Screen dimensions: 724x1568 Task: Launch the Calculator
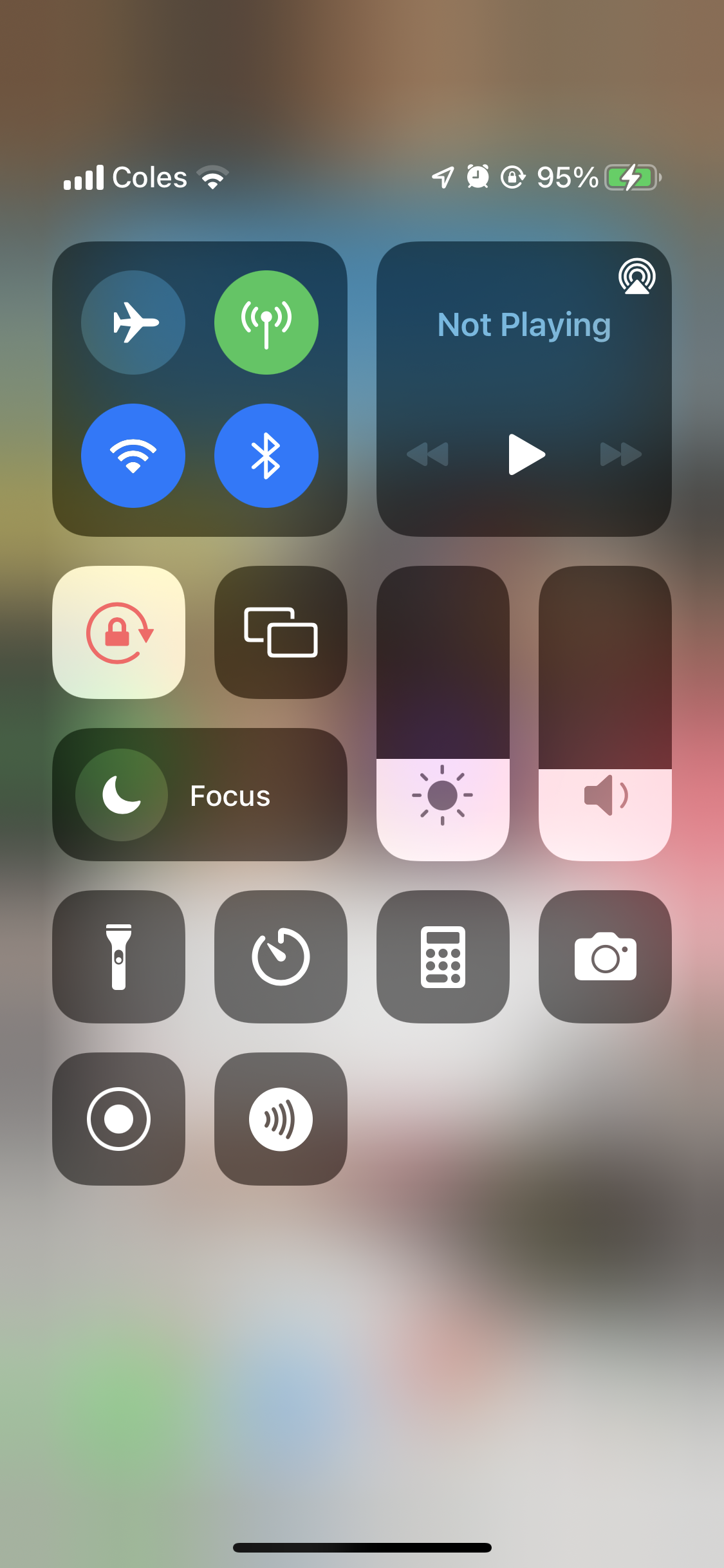[x=443, y=957]
